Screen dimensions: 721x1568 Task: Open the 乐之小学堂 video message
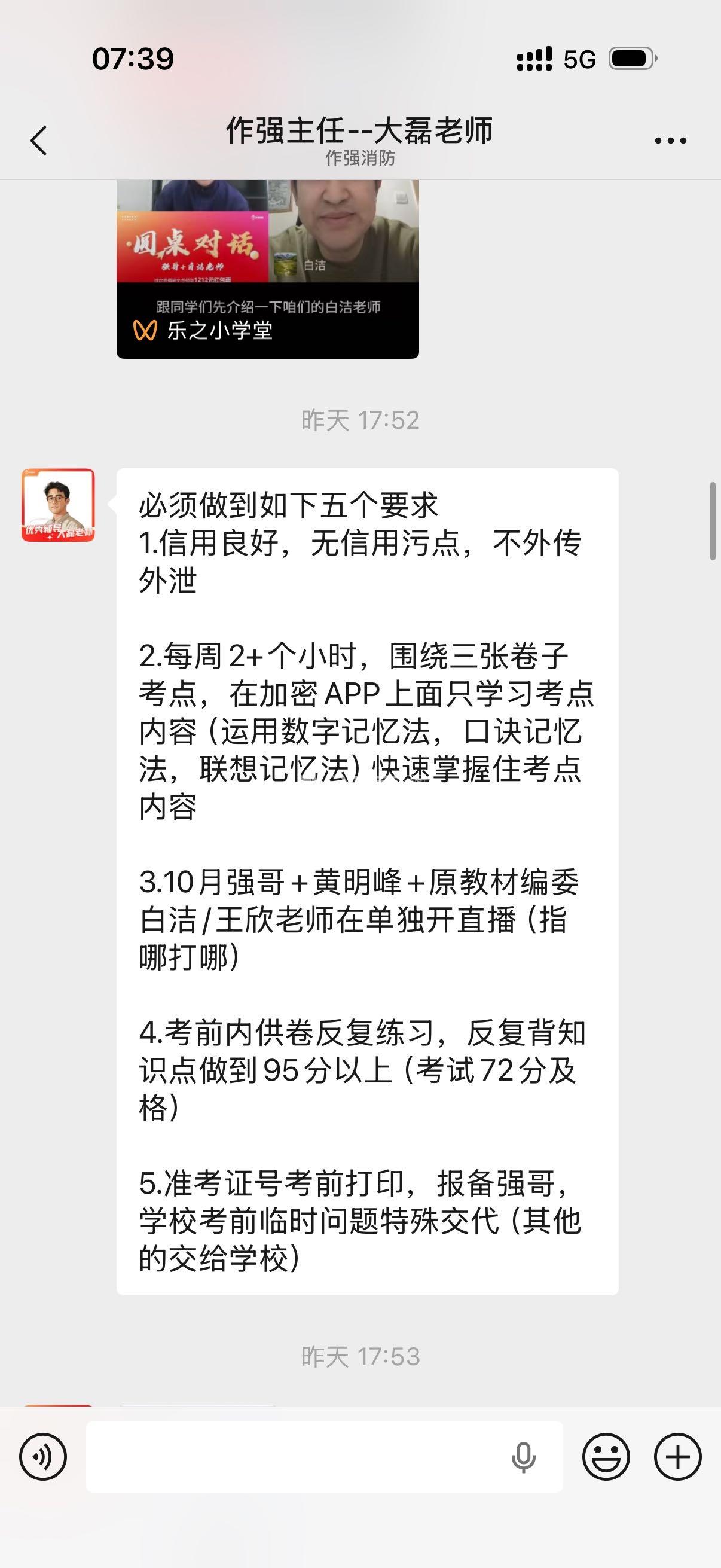[x=268, y=268]
